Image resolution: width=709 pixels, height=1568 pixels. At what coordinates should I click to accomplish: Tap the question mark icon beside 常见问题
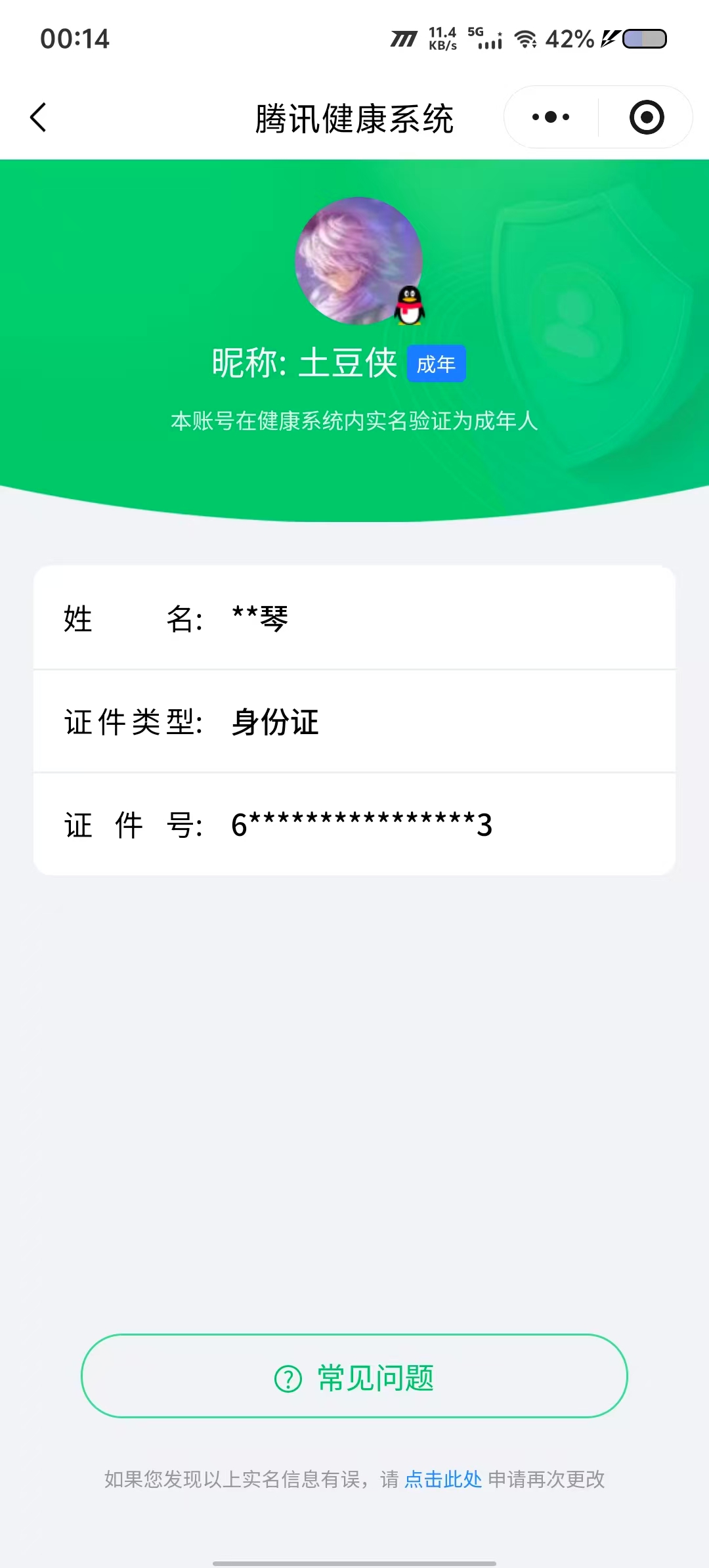click(287, 1378)
